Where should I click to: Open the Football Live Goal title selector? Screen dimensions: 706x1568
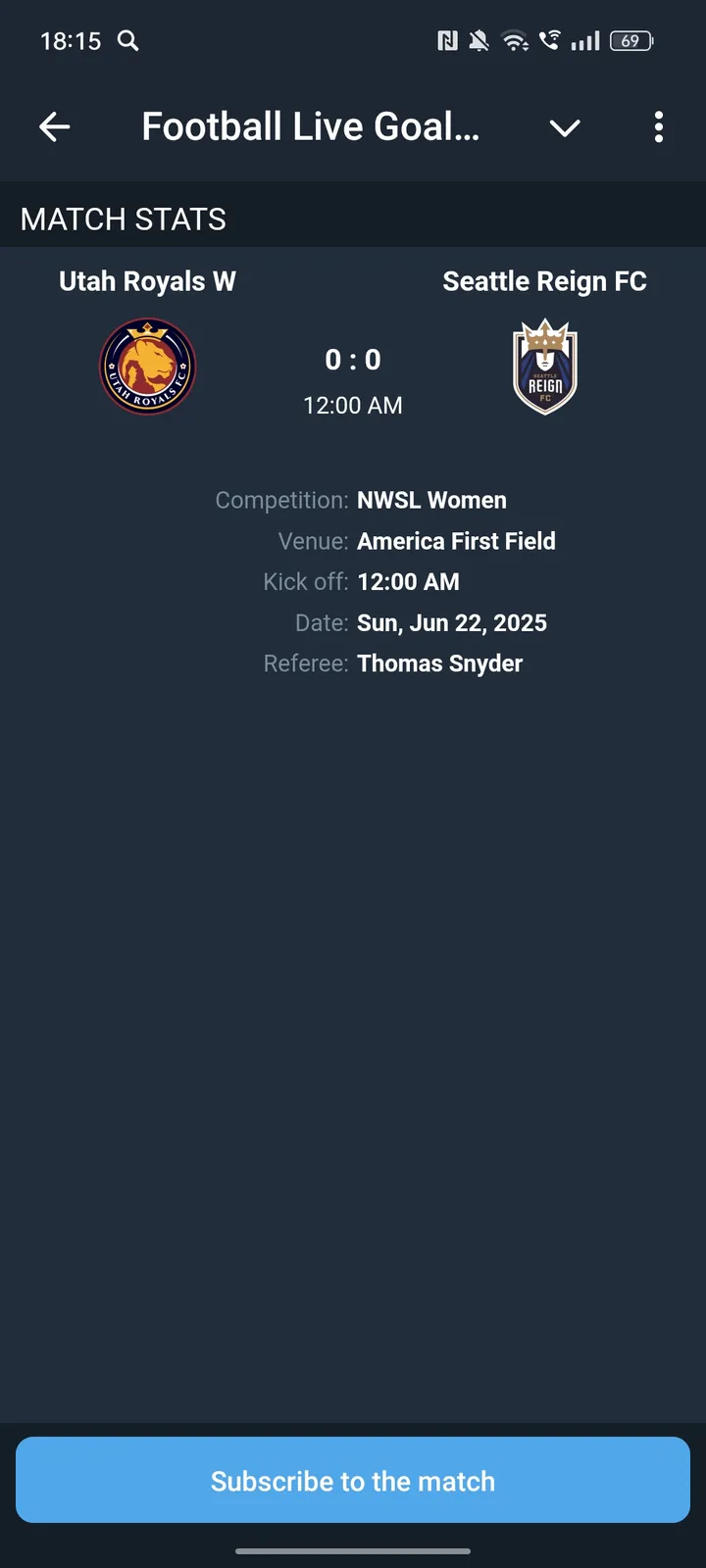click(311, 125)
